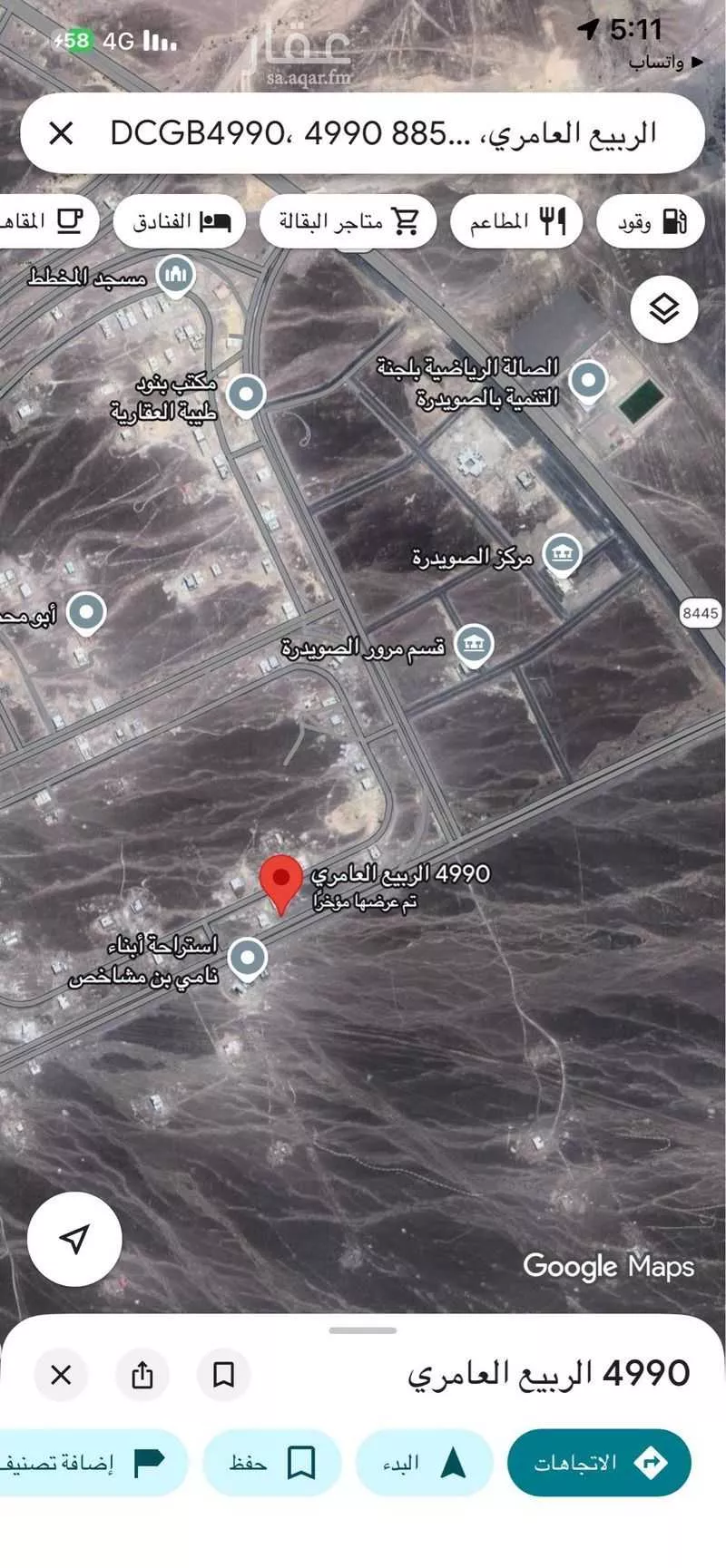
Task: Bookmark 4990 الربيع العامري
Action: pos(223,1374)
